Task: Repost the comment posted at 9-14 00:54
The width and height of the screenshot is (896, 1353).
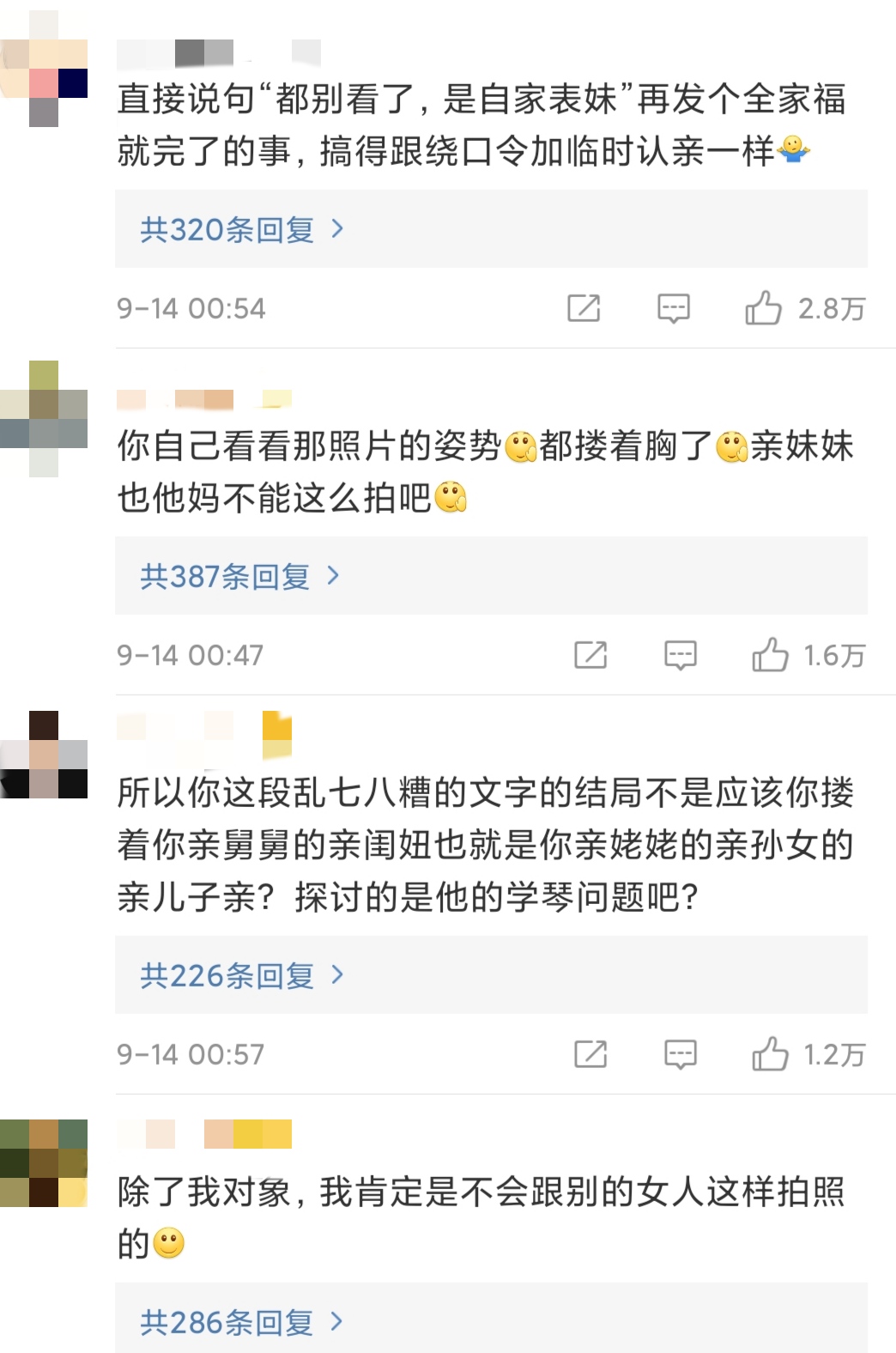Action: tap(584, 308)
